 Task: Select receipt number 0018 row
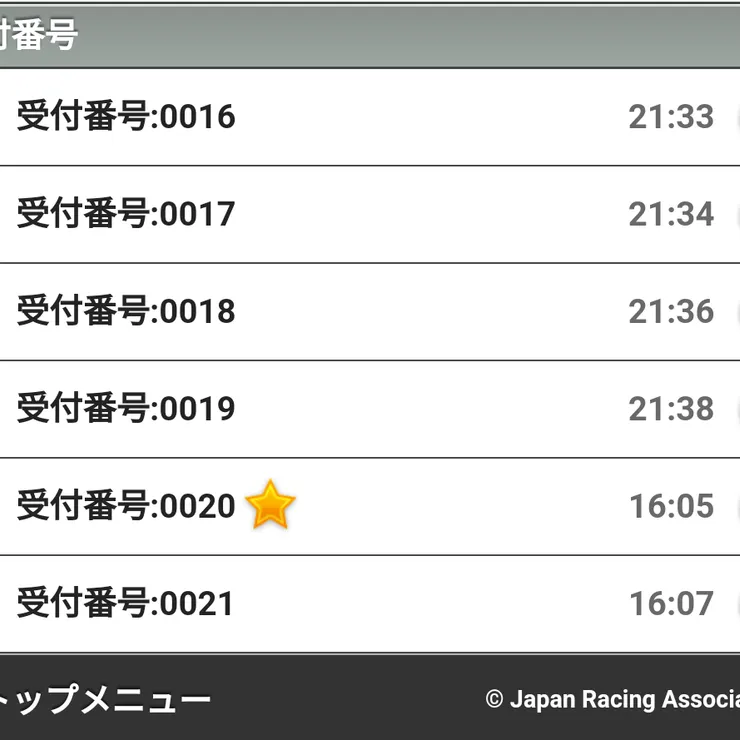pyautogui.click(x=370, y=311)
